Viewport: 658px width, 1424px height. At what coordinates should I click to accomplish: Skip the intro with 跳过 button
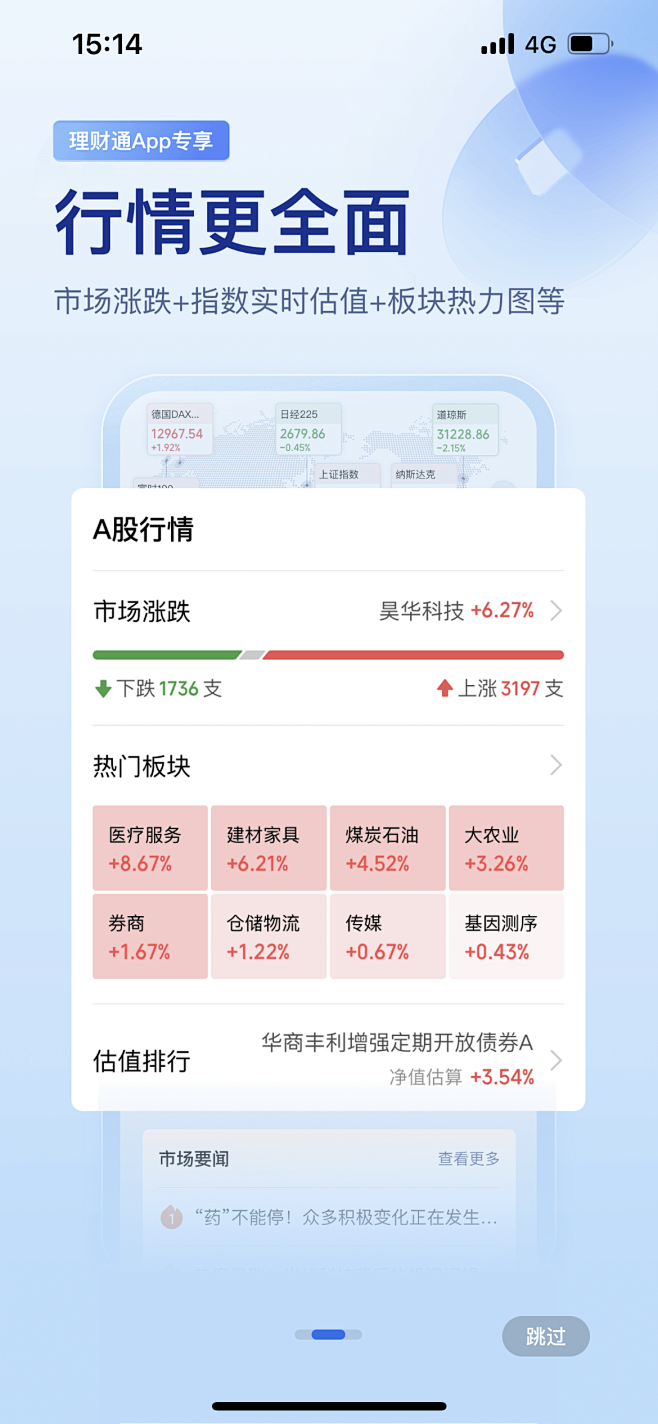coord(545,1336)
